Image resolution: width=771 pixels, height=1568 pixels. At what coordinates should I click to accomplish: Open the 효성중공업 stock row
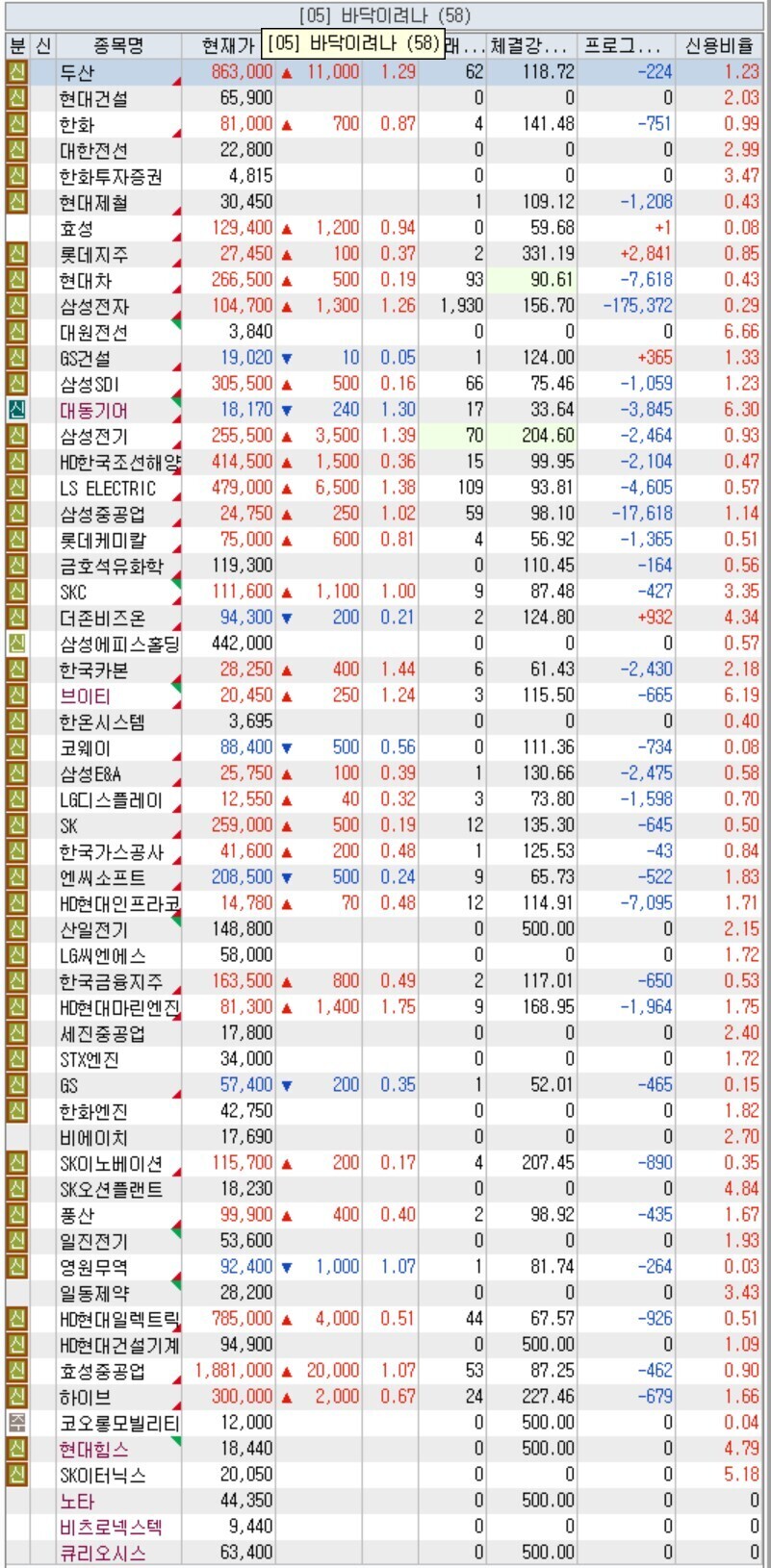pyautogui.click(x=383, y=1371)
